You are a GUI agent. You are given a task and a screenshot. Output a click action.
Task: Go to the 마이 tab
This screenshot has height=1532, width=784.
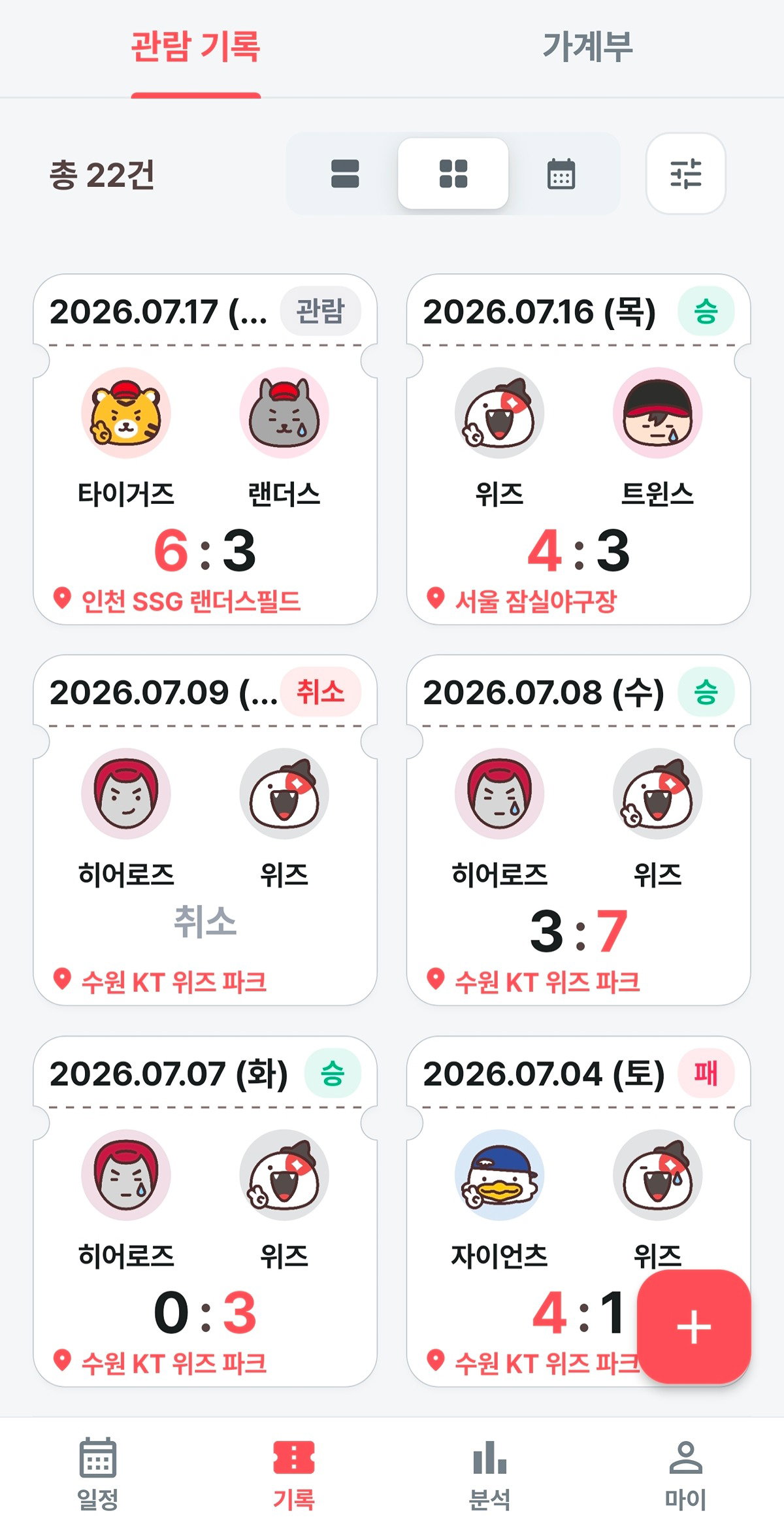[x=685, y=1474]
